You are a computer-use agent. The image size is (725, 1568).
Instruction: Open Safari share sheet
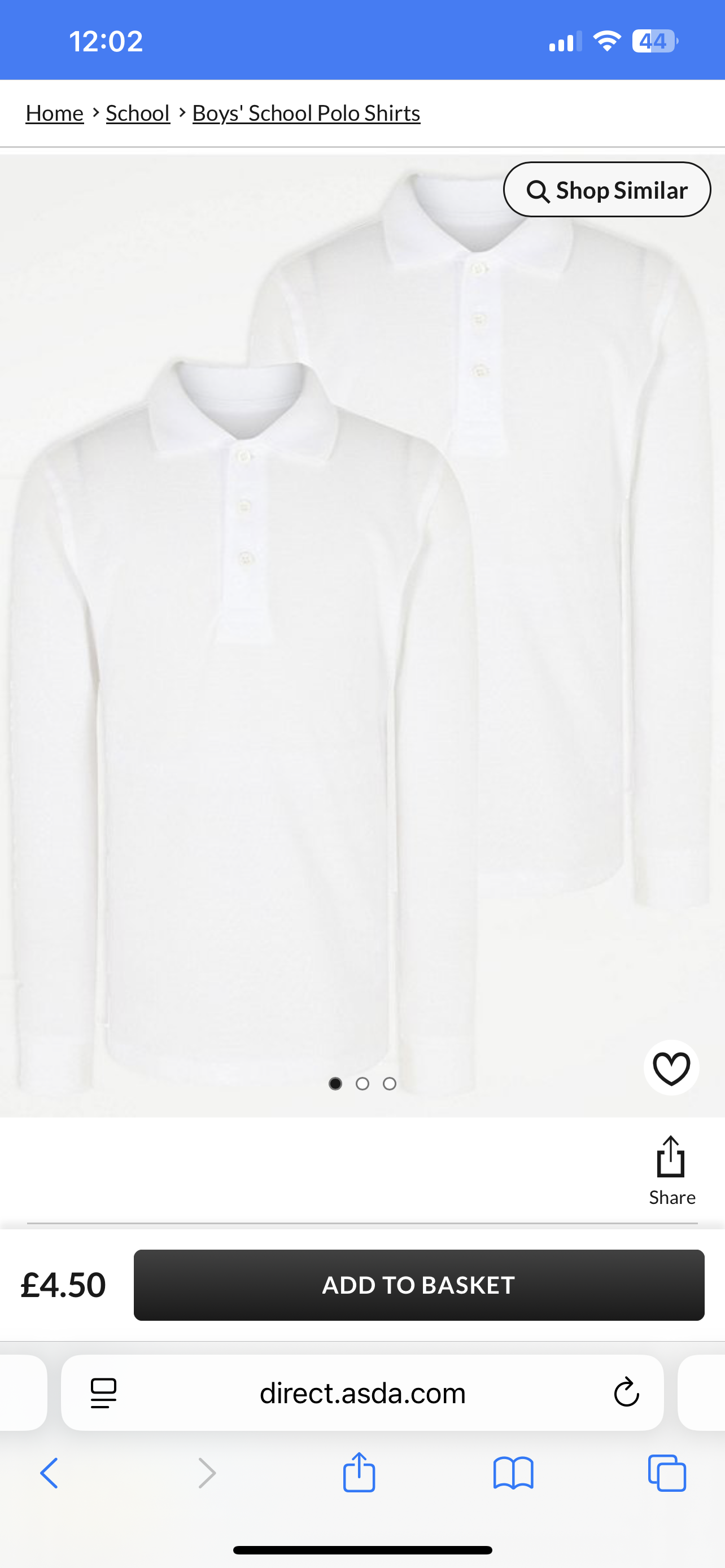(359, 1473)
